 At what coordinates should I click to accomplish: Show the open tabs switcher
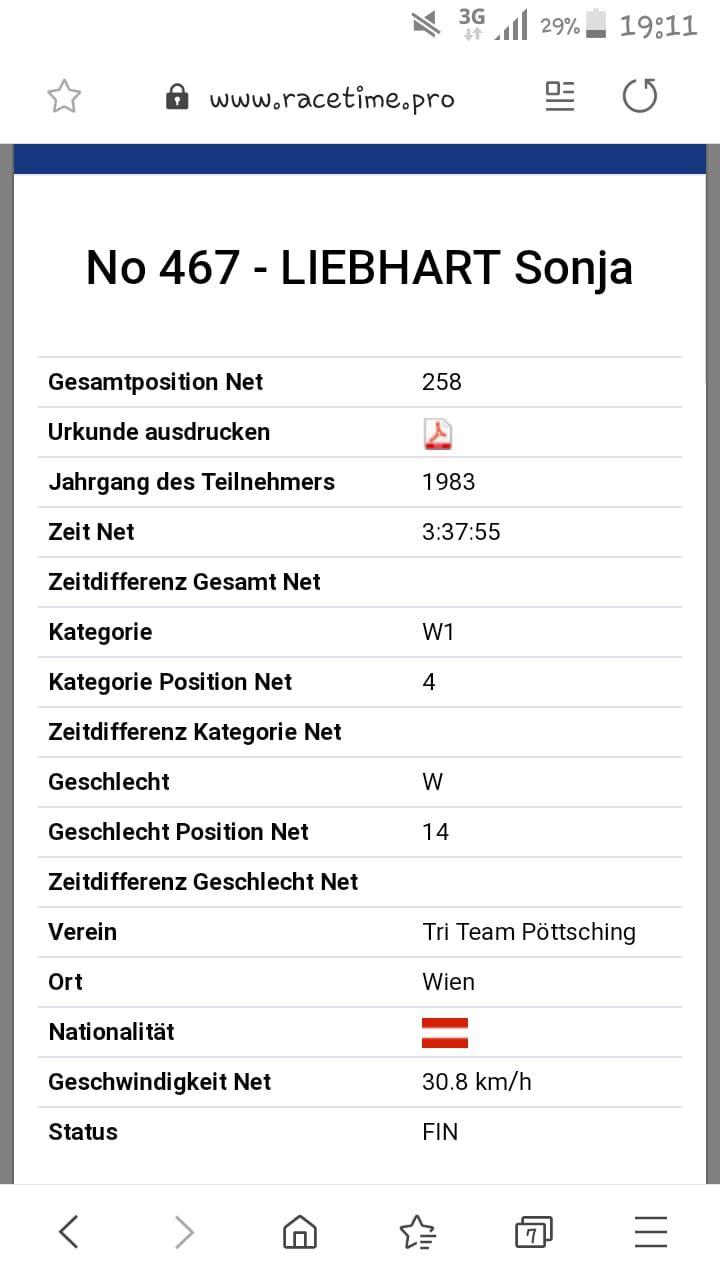534,1232
